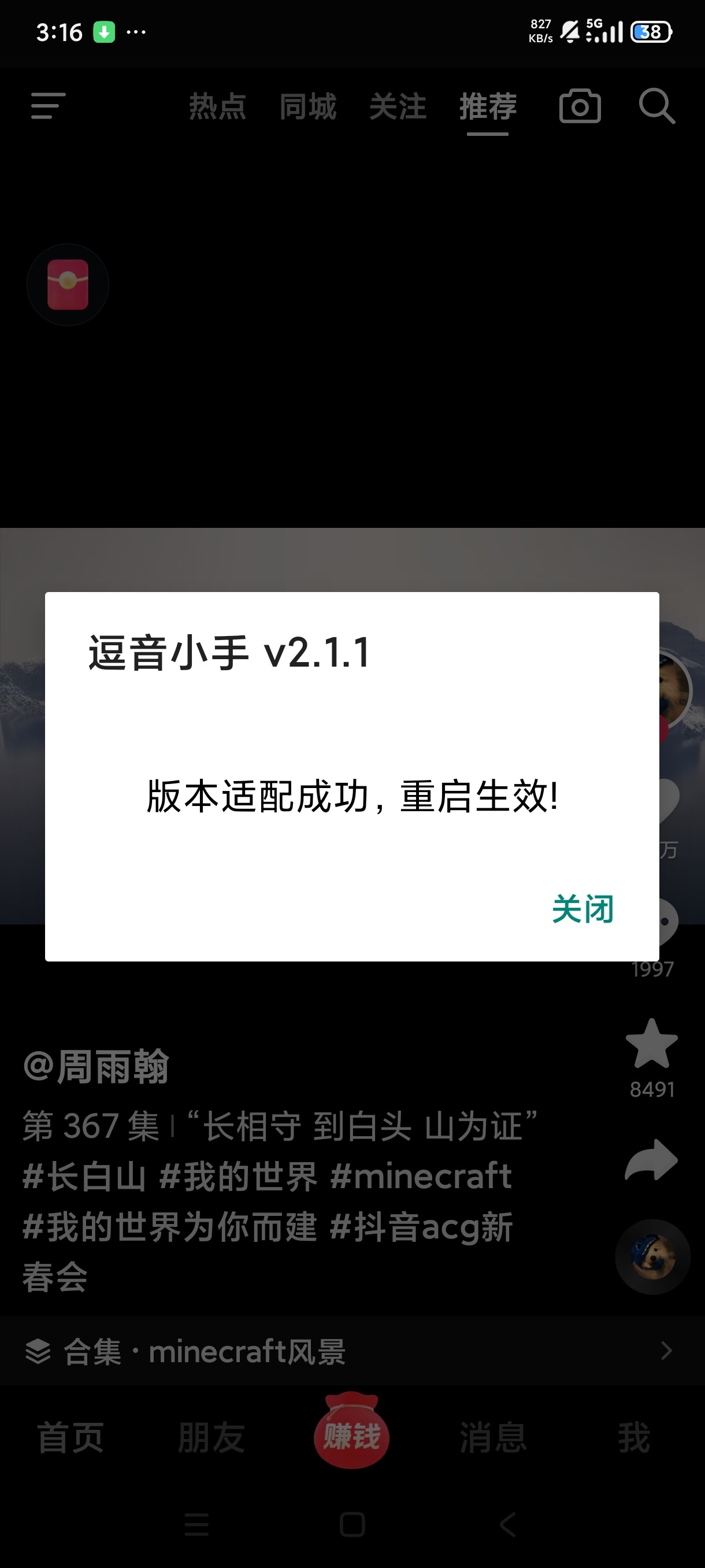Open the 朋友 tab

coord(211,1438)
